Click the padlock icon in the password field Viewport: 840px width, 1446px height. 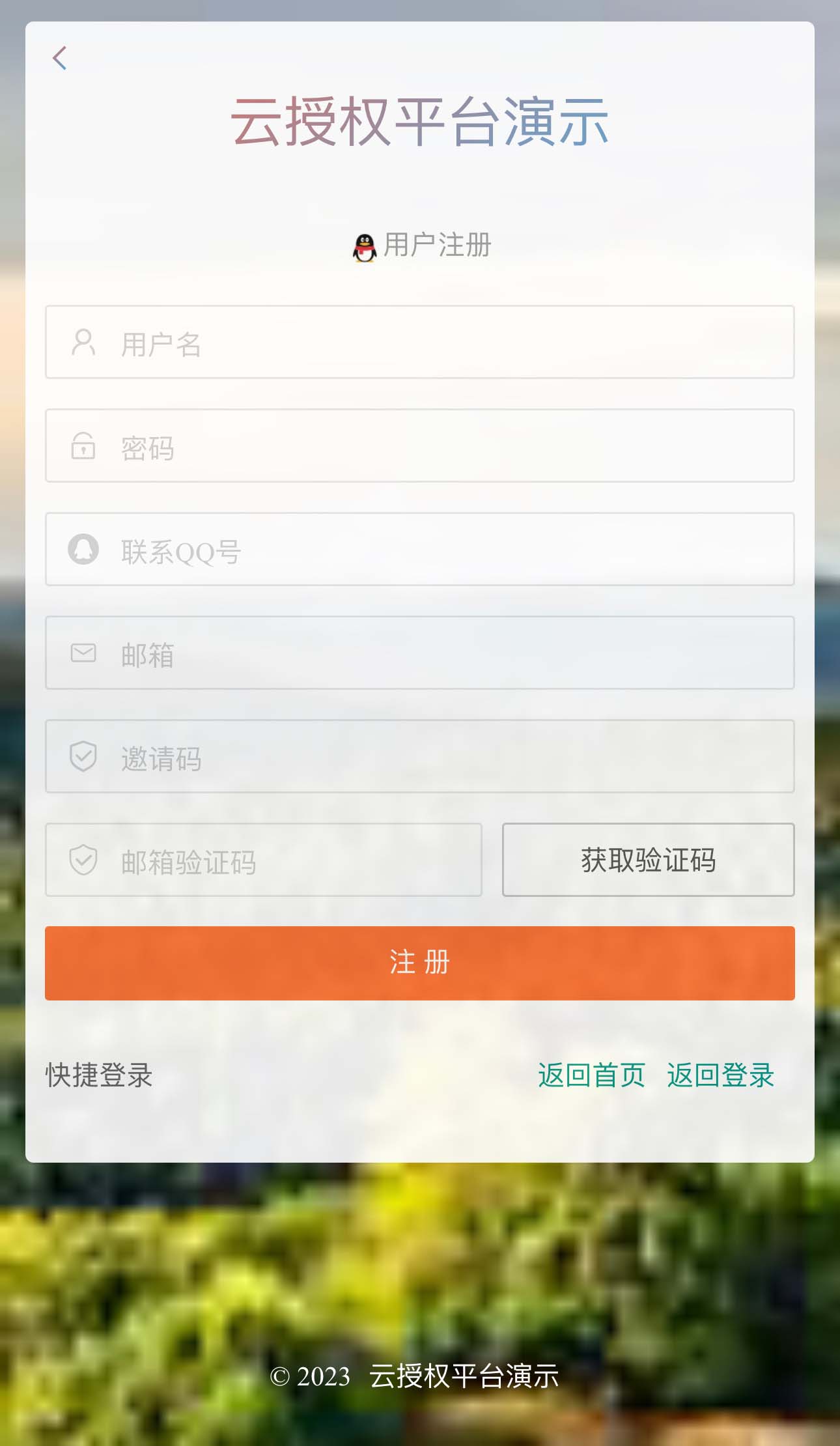84,446
